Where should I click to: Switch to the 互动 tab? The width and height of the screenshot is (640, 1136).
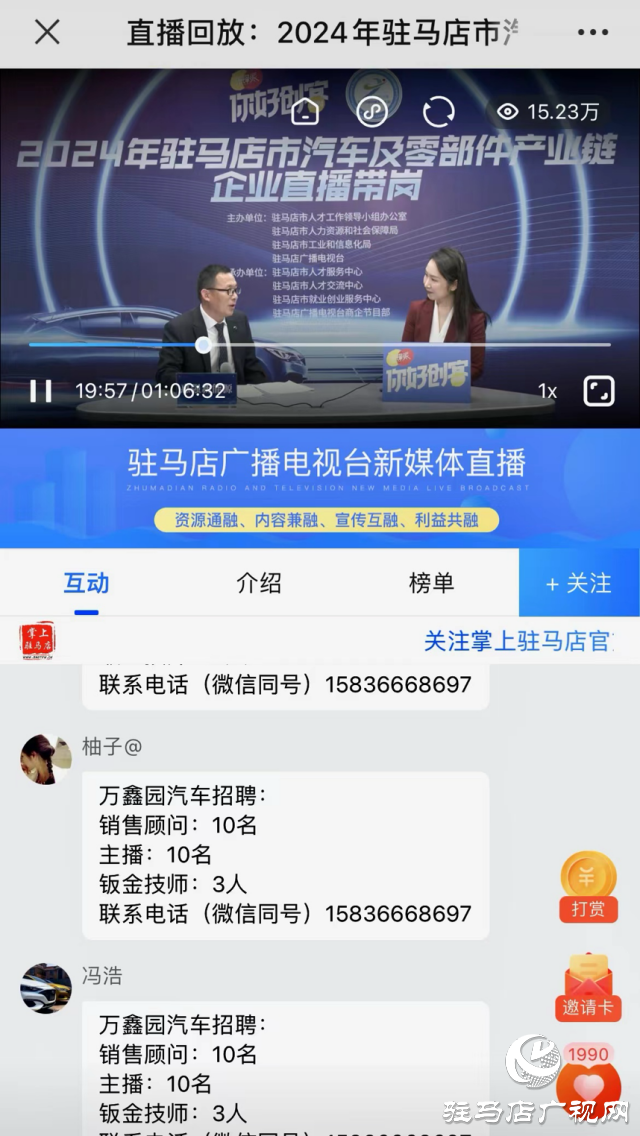click(86, 583)
